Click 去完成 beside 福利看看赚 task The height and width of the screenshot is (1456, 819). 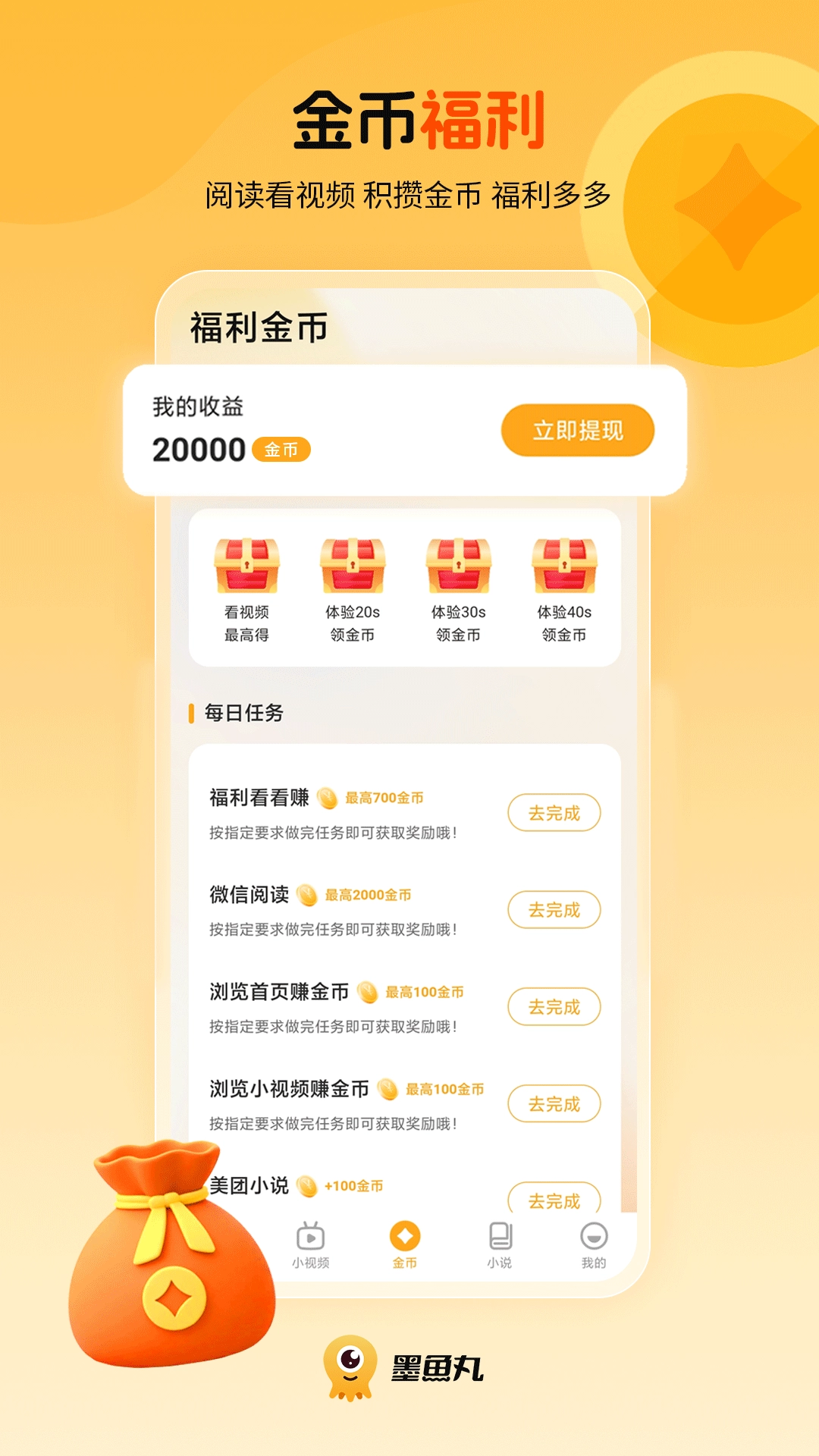coord(554,812)
